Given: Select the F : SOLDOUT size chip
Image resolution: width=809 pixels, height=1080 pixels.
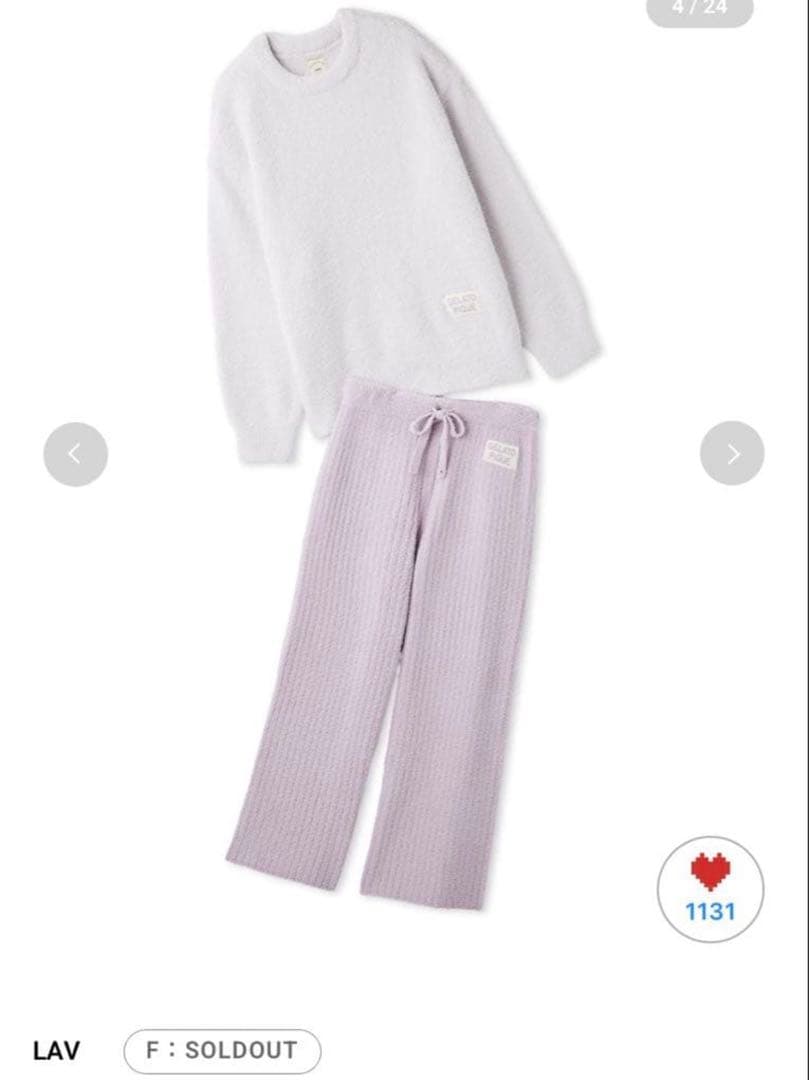Looking at the screenshot, I should pos(222,1050).
